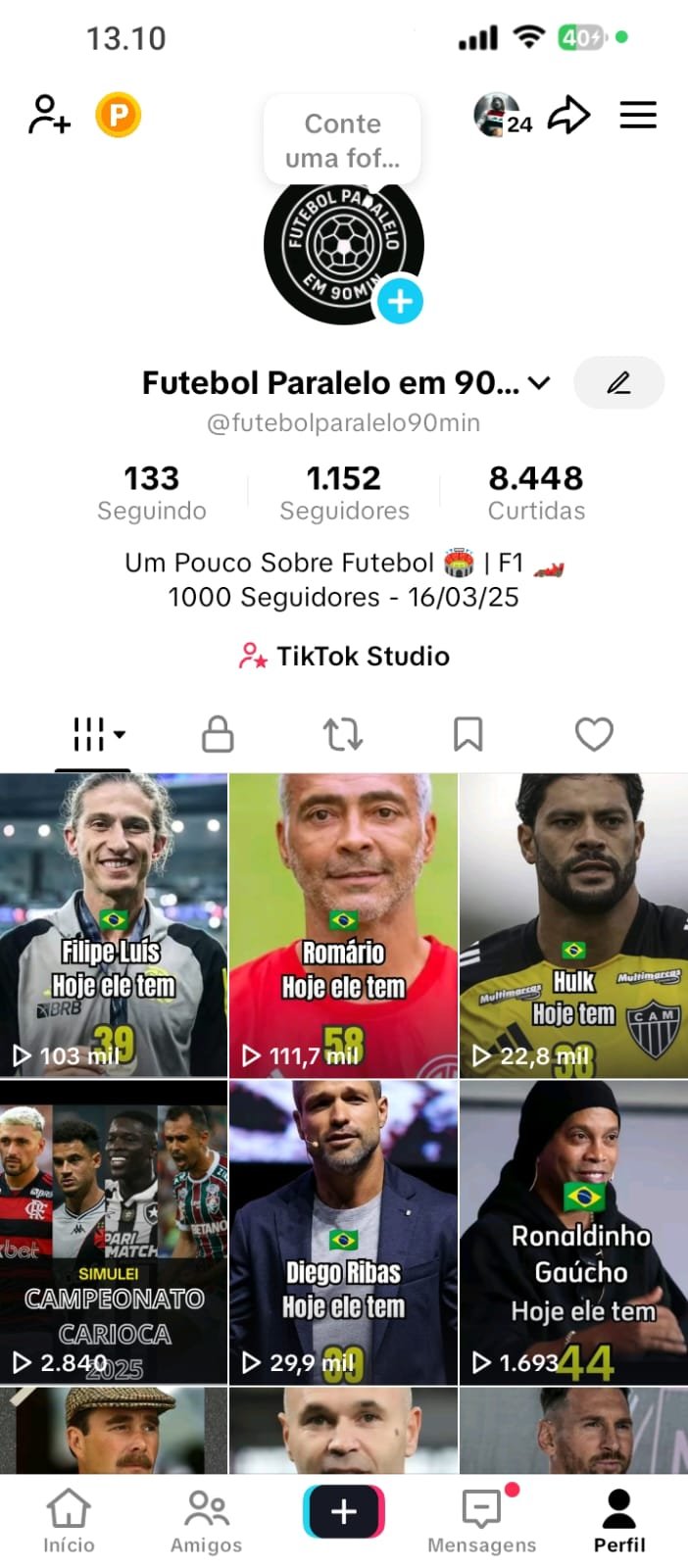Open the Romário video
This screenshot has height=1568, width=688.
343,925
